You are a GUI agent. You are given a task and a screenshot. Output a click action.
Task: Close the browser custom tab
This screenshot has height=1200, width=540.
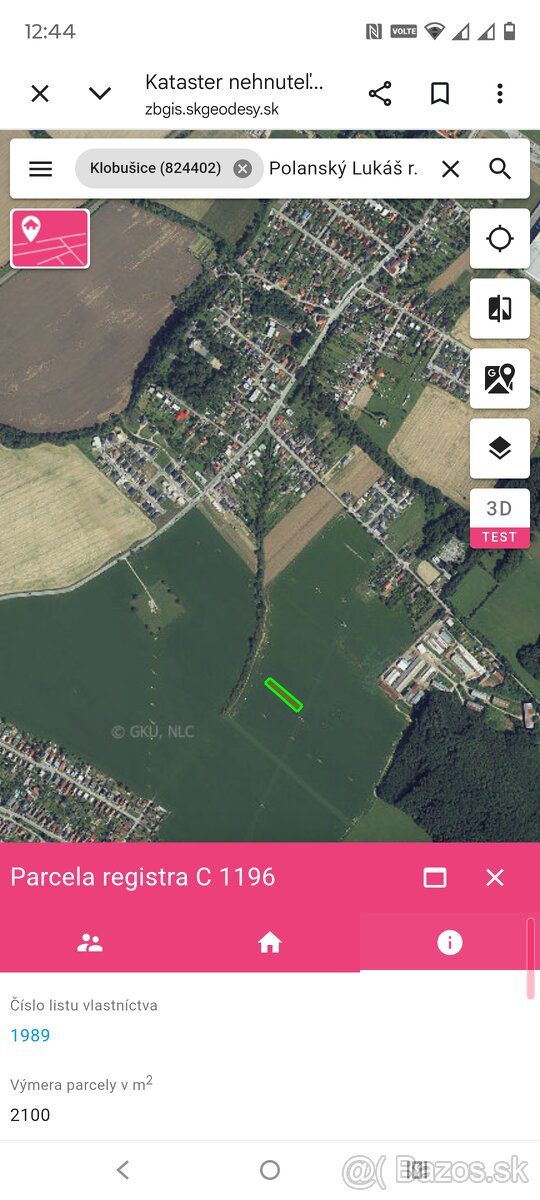coord(40,94)
